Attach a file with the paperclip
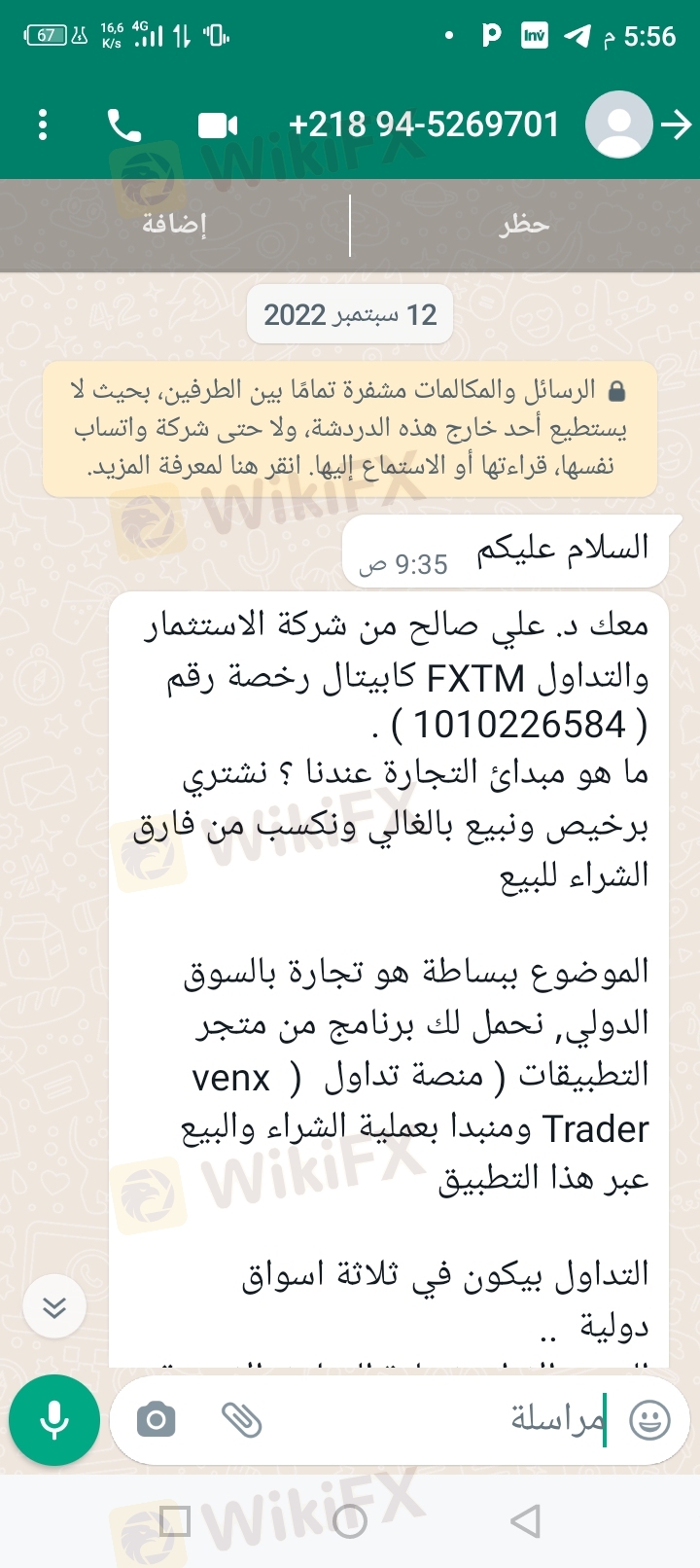 [241, 1420]
